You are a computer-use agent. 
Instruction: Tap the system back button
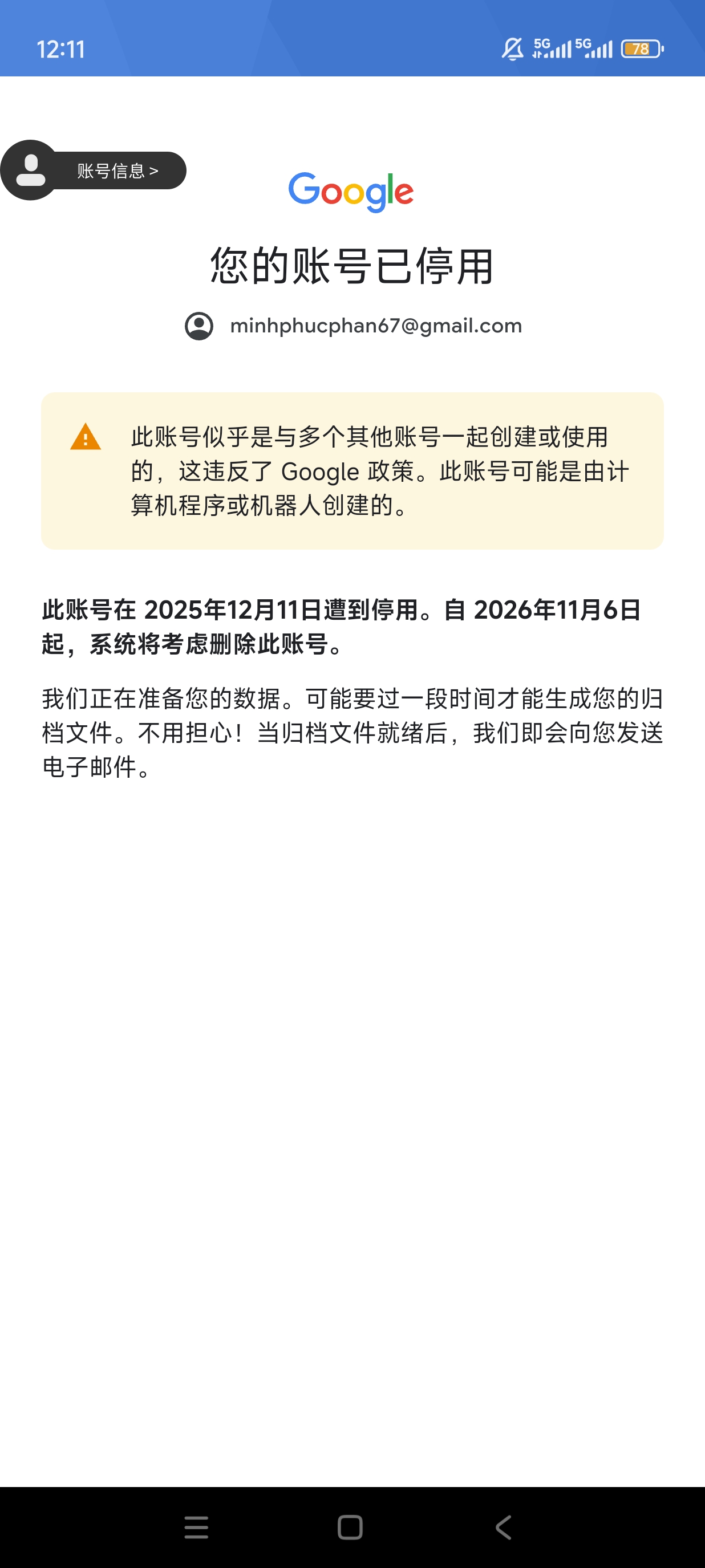(x=504, y=1527)
